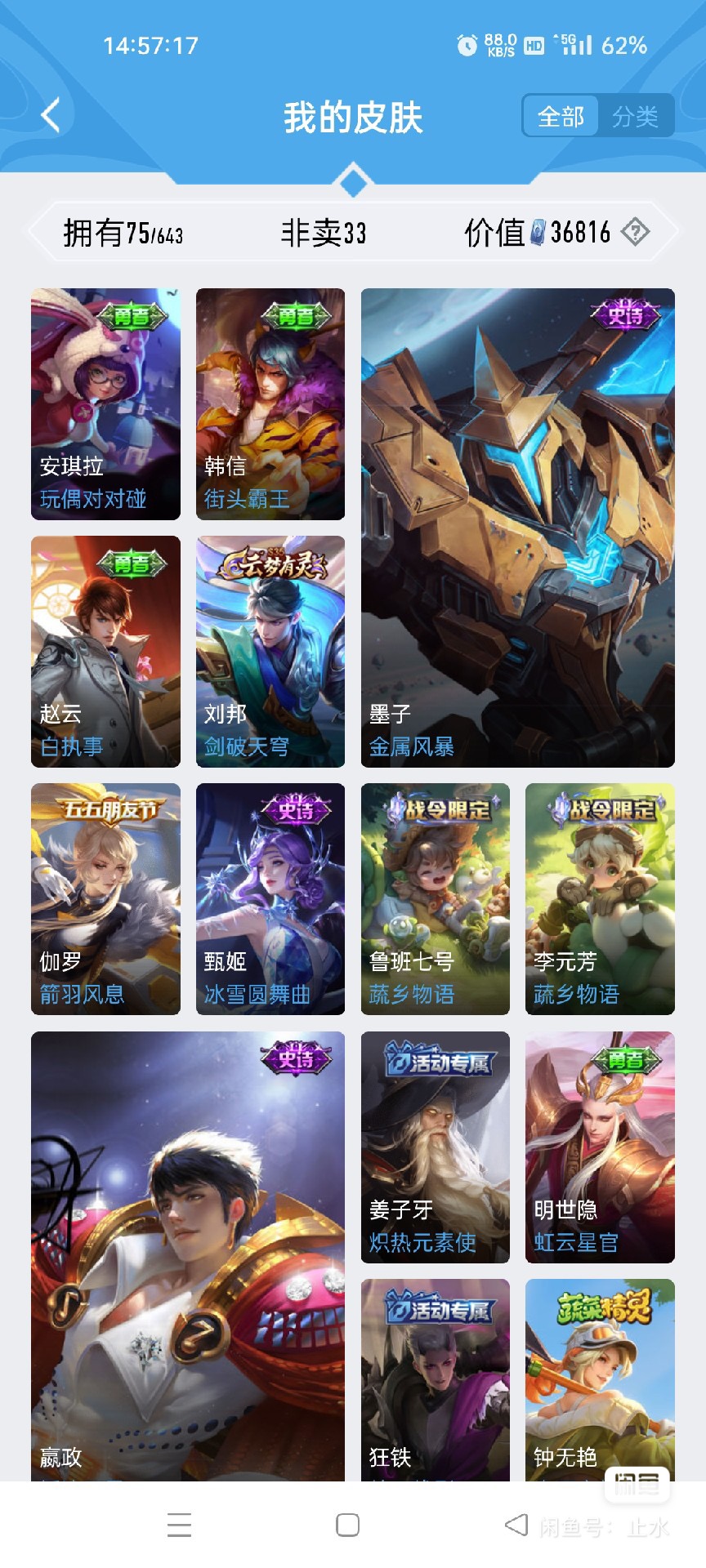Tap the system home button
The image size is (706, 1568).
348,1525
